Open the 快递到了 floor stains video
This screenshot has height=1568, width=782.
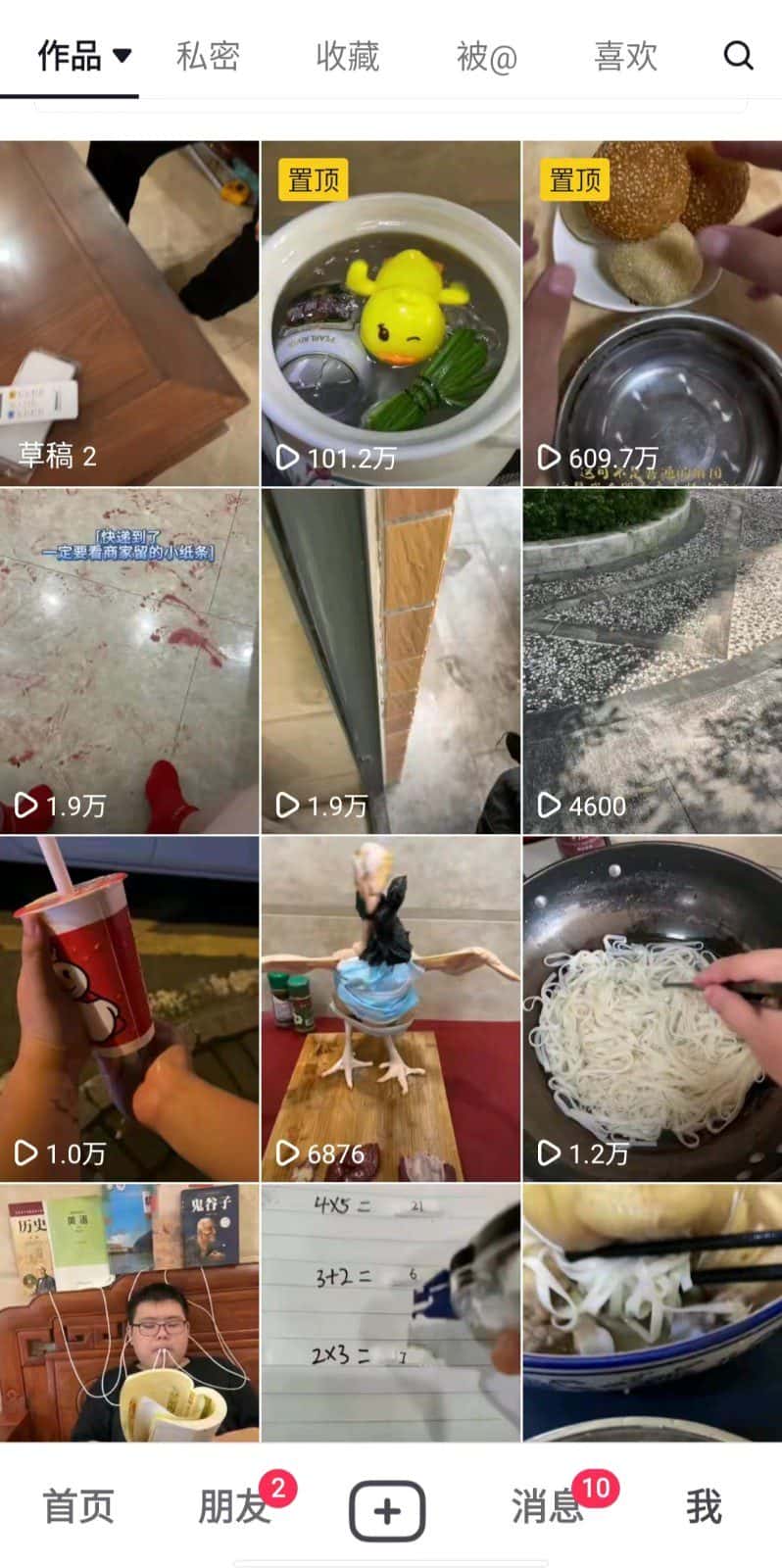pyautogui.click(x=129, y=661)
